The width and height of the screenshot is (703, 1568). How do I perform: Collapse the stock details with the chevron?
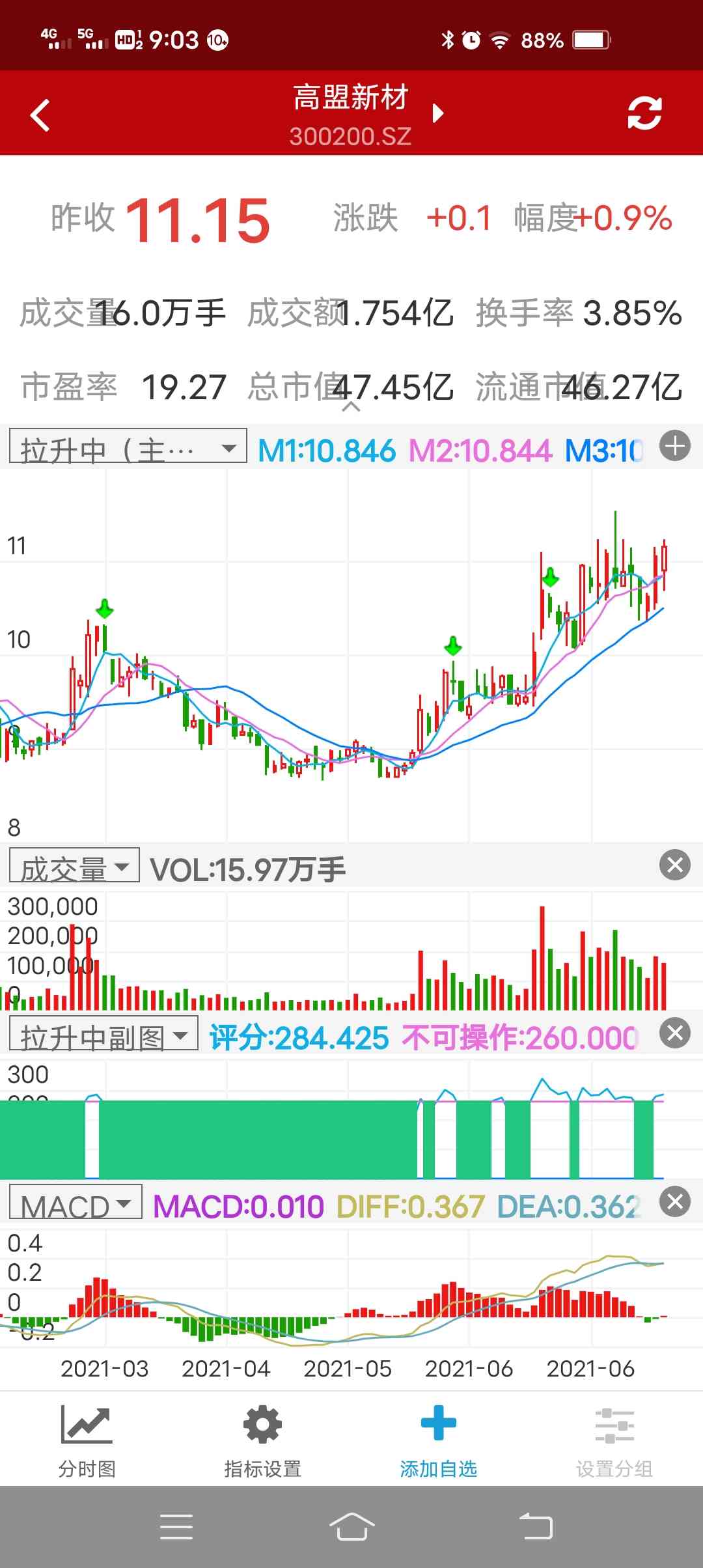pos(351,407)
